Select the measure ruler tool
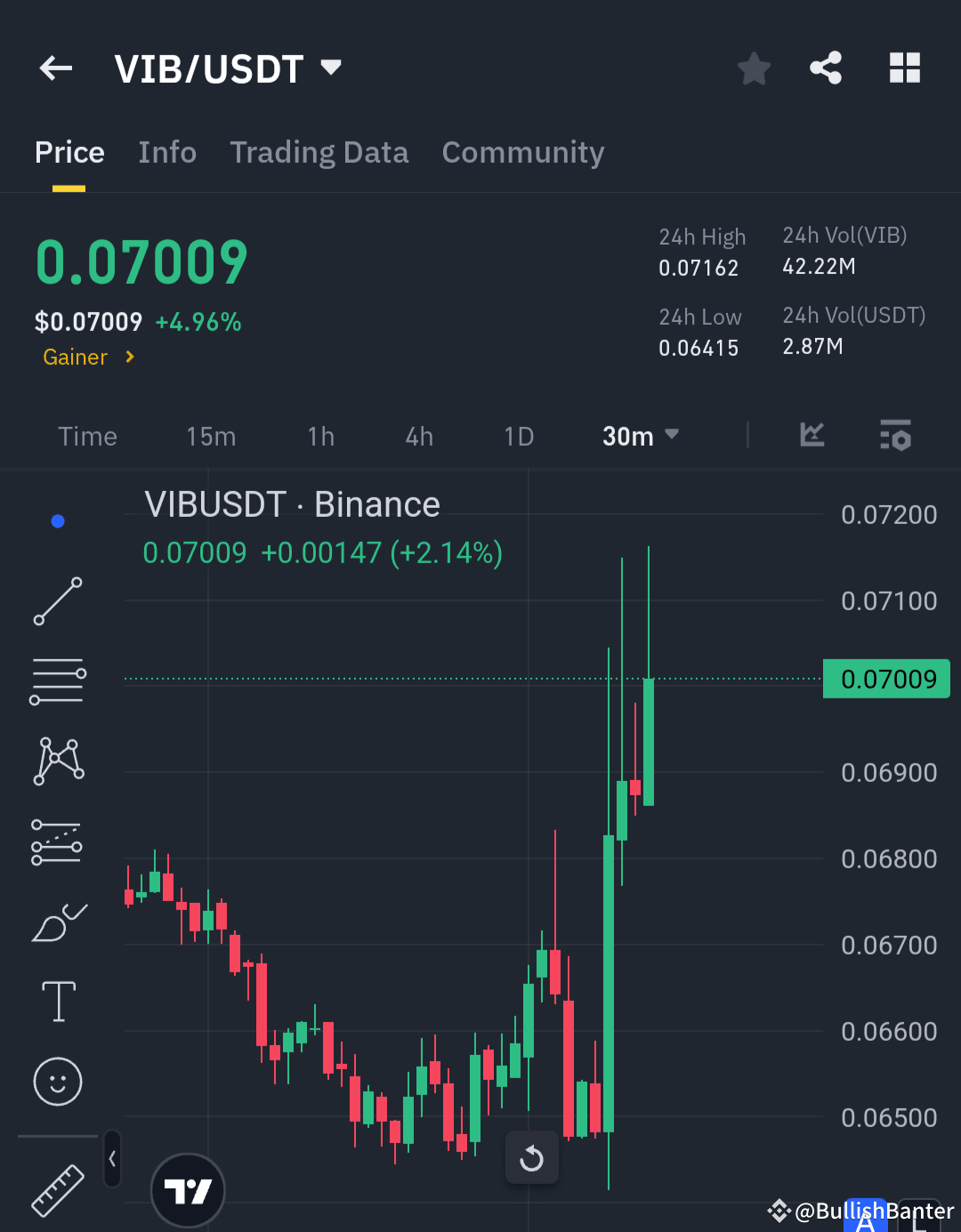Screen dimensions: 961x1232 57,1189
